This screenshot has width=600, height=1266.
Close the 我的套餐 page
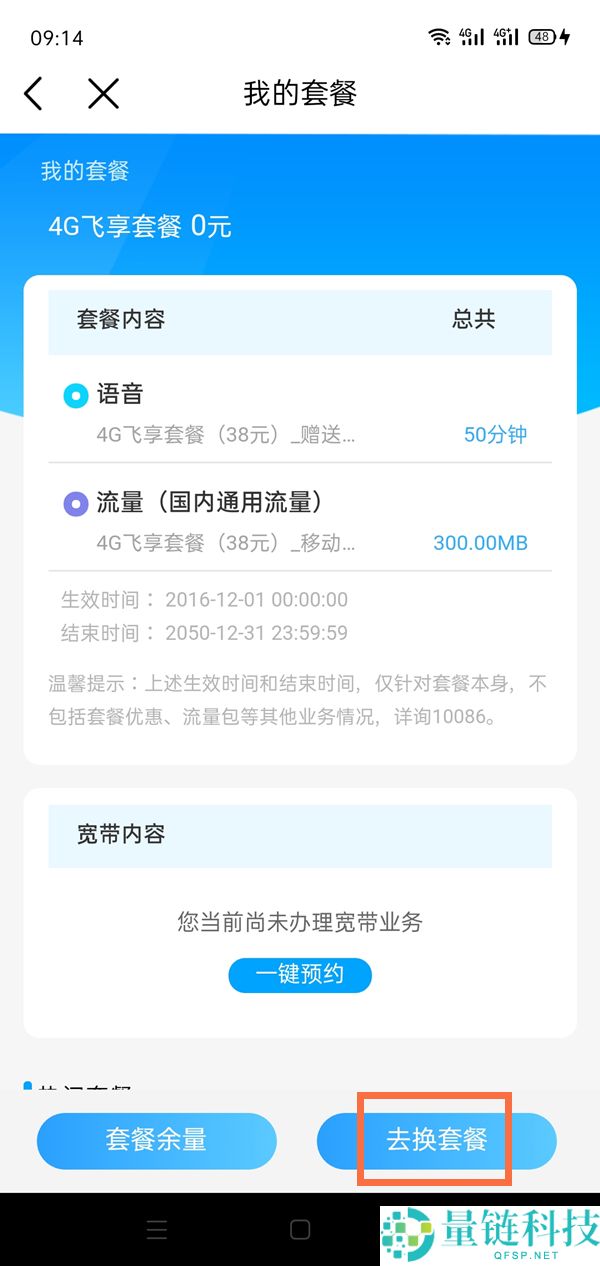coord(103,94)
